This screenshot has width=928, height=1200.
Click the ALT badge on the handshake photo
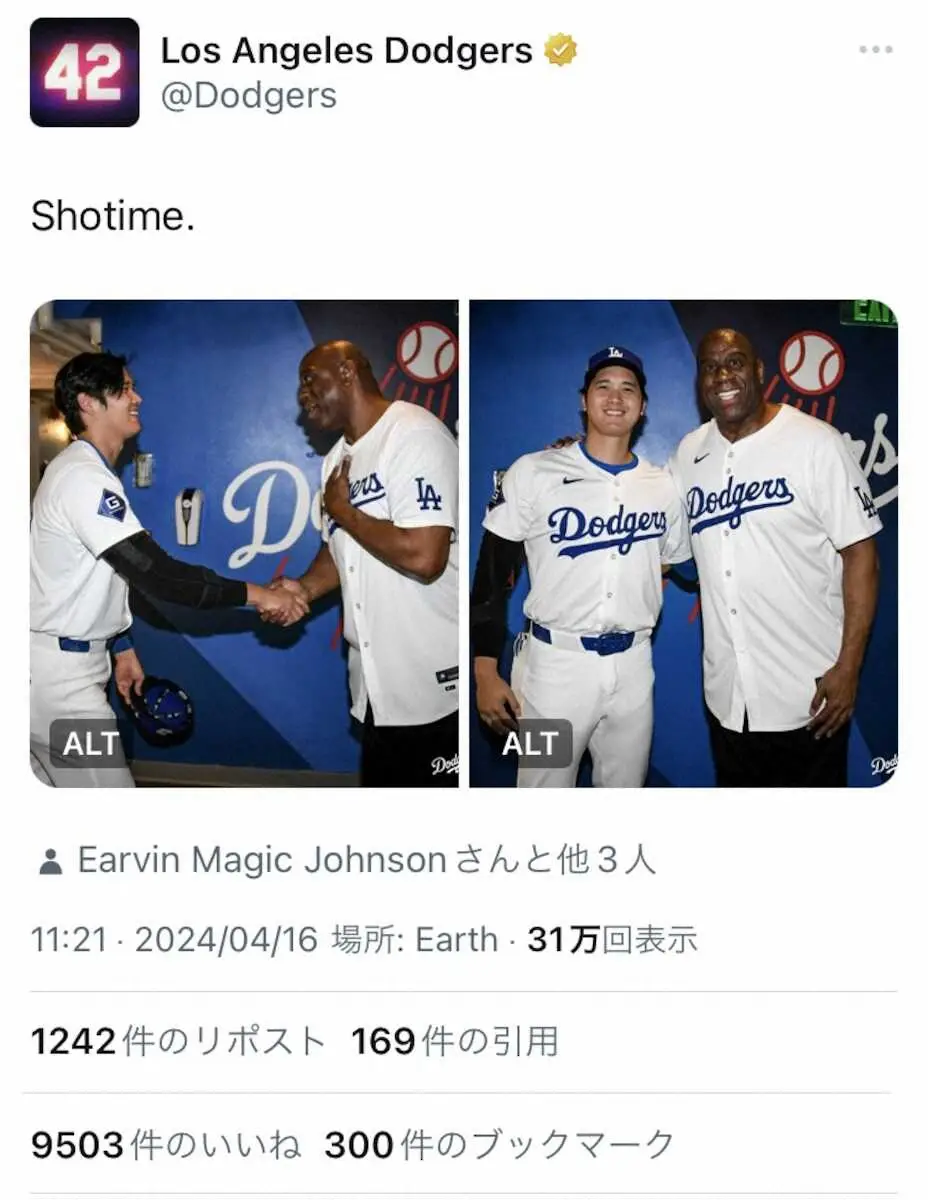[x=87, y=744]
